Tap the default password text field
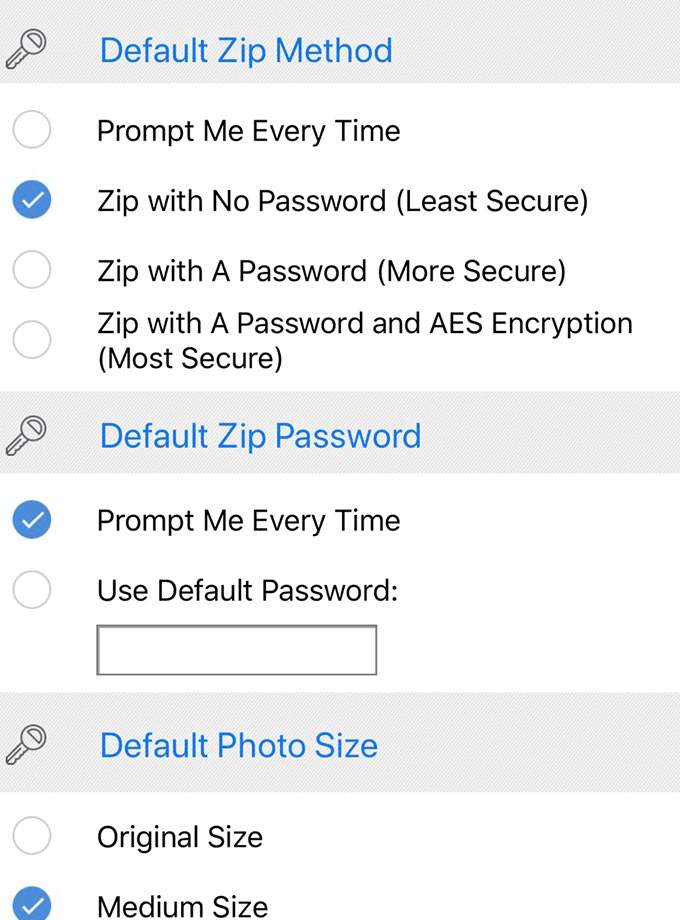 click(x=236, y=650)
